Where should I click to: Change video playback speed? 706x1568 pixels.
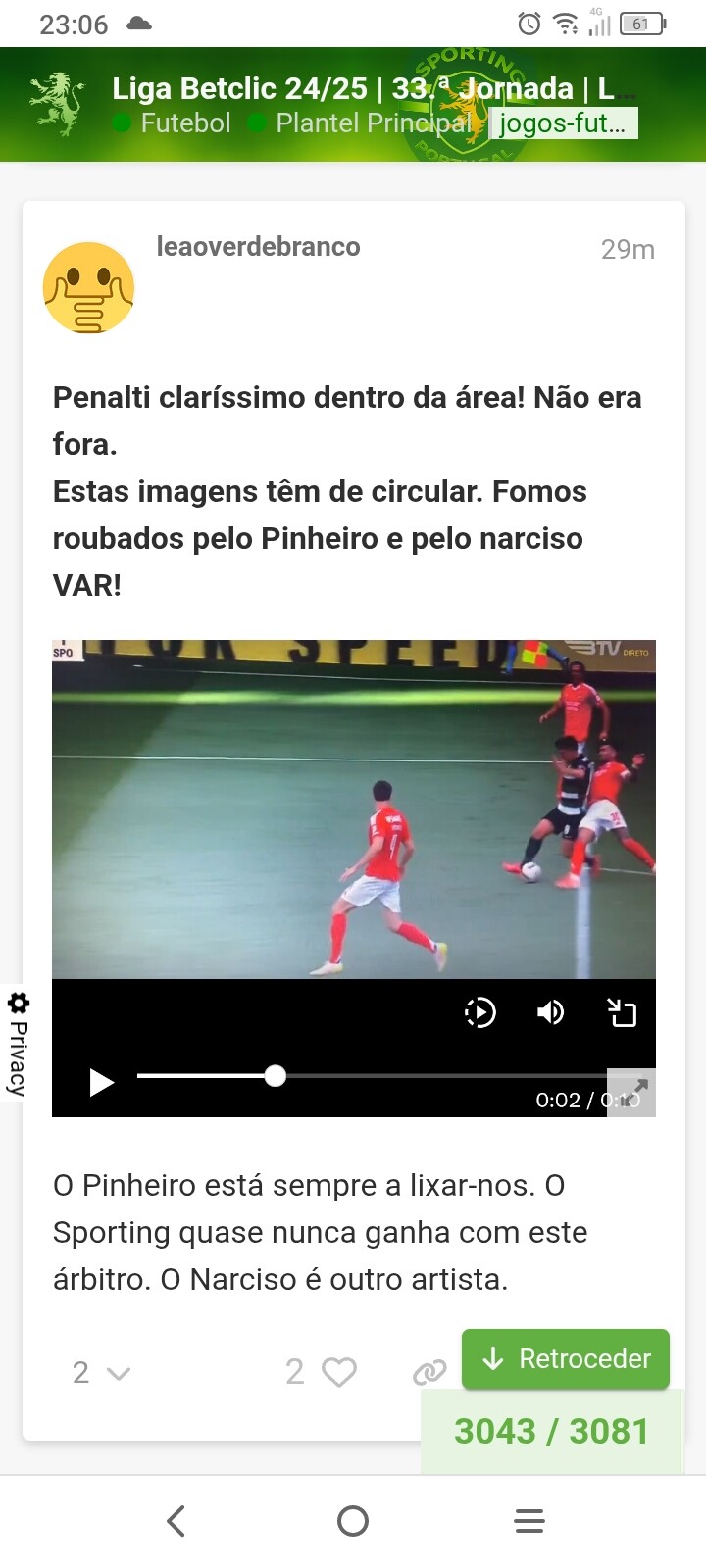pos(480,1012)
